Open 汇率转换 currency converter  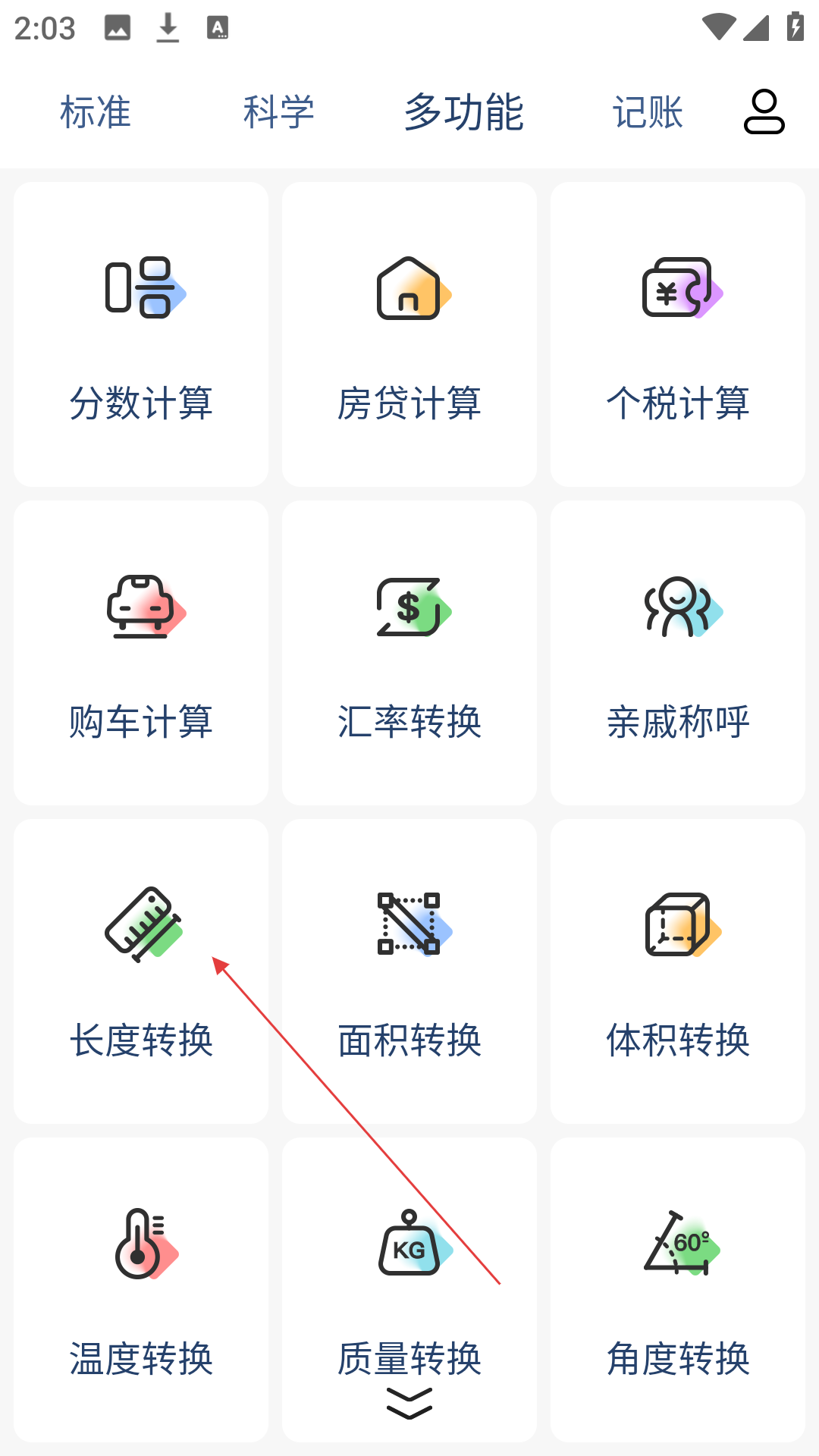409,653
